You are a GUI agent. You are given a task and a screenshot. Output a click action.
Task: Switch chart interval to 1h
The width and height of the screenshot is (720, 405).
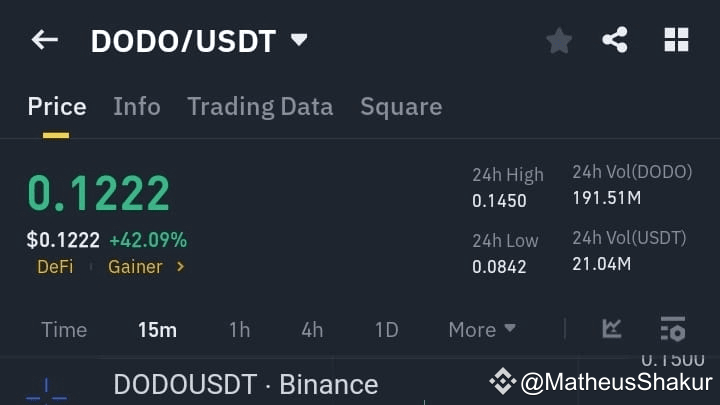pos(240,330)
